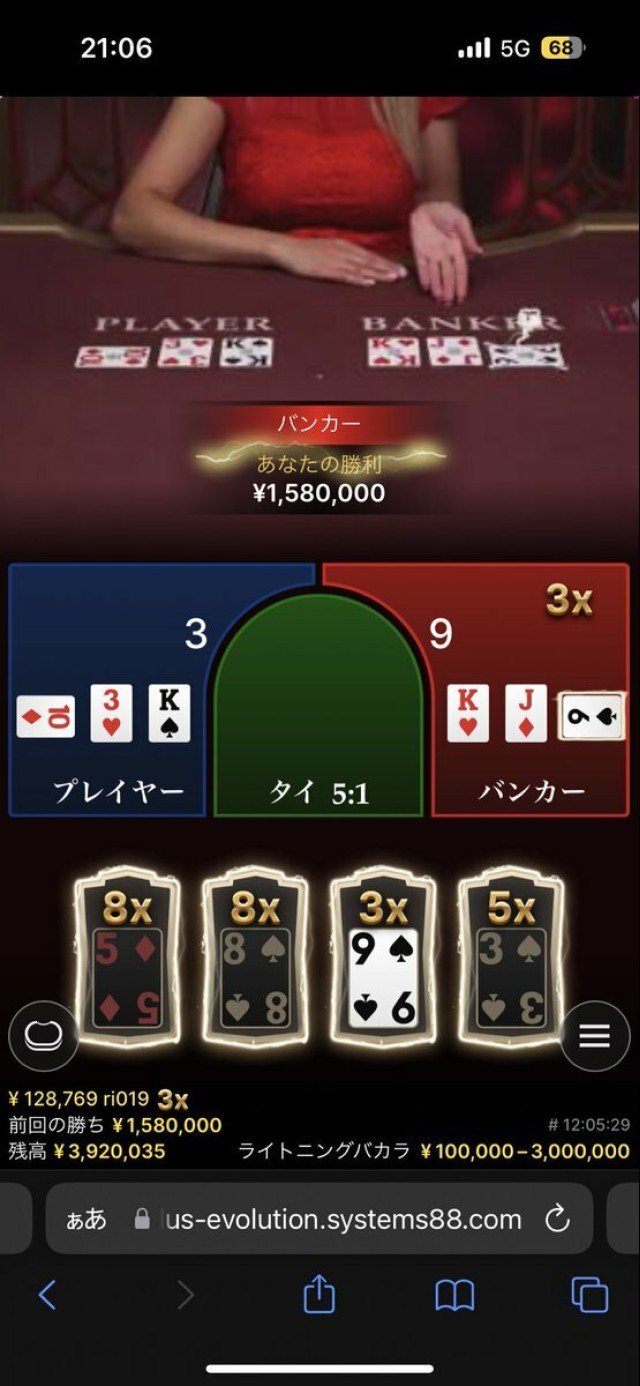Bet on the Tie (タイ 5:1) area

coord(318,720)
